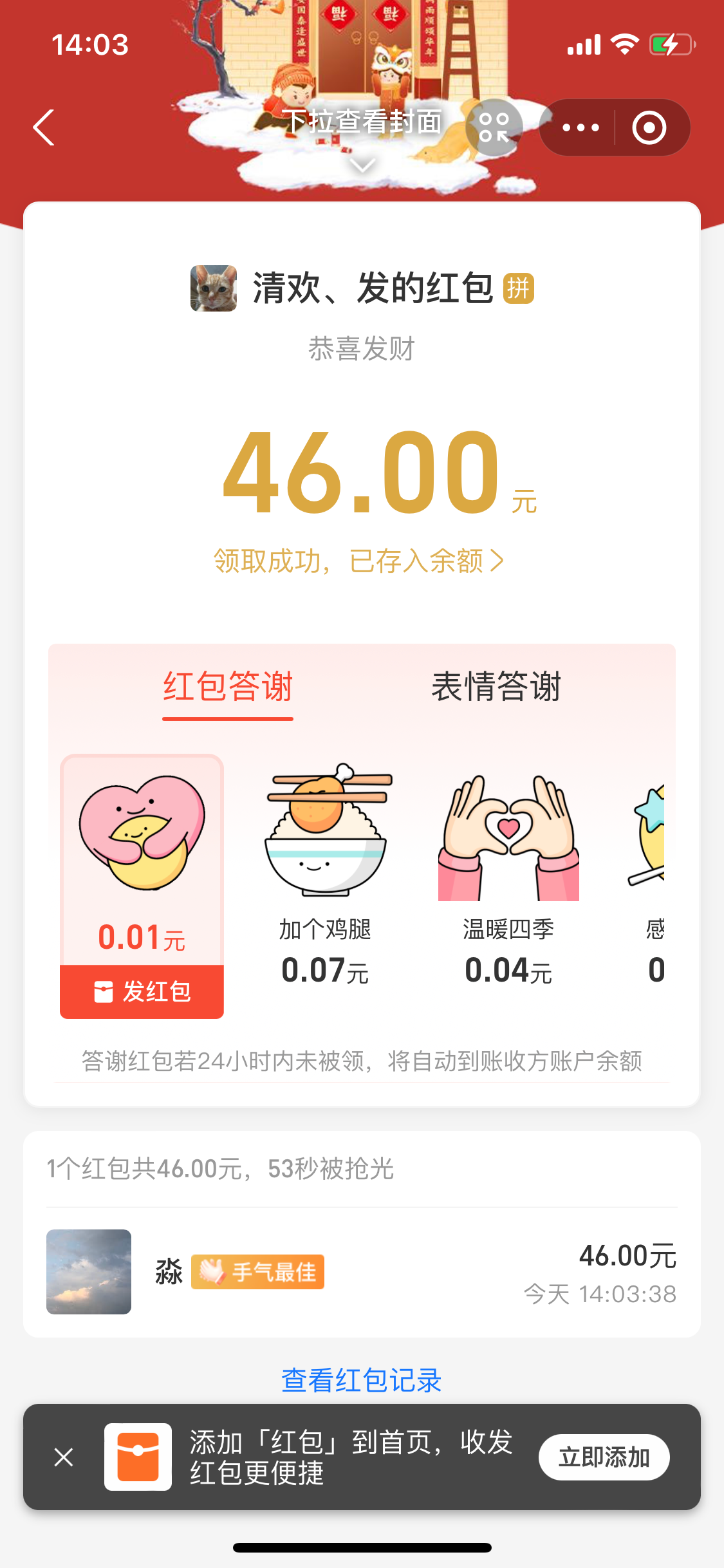The height and width of the screenshot is (1568, 724).
Task: Dismiss the add-to-home banner
Action: [64, 1457]
